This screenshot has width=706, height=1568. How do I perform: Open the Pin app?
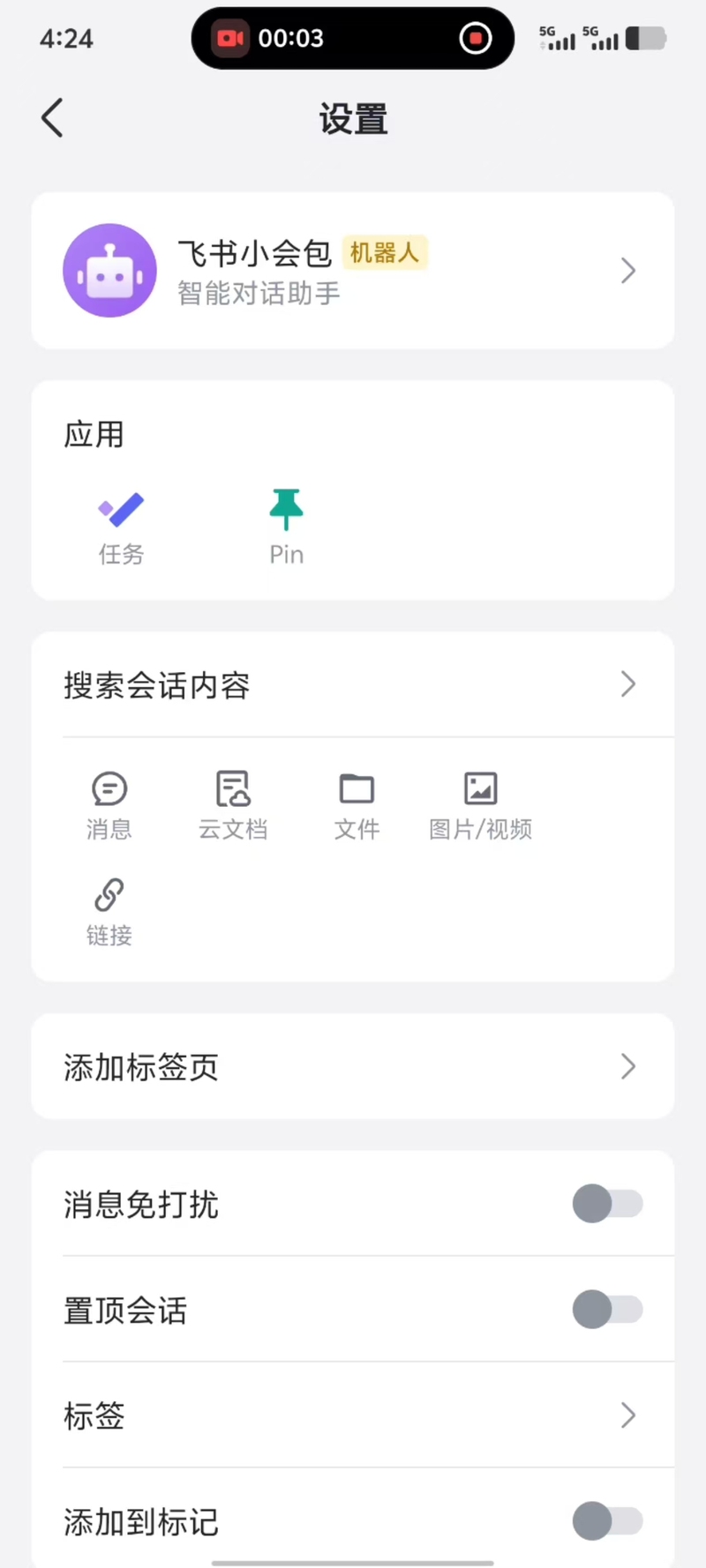click(286, 526)
